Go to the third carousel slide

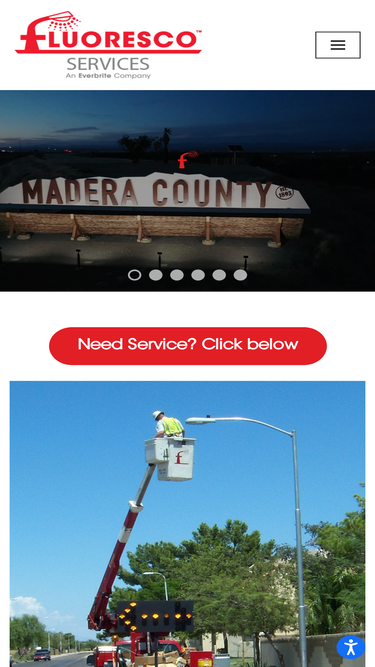[177, 275]
